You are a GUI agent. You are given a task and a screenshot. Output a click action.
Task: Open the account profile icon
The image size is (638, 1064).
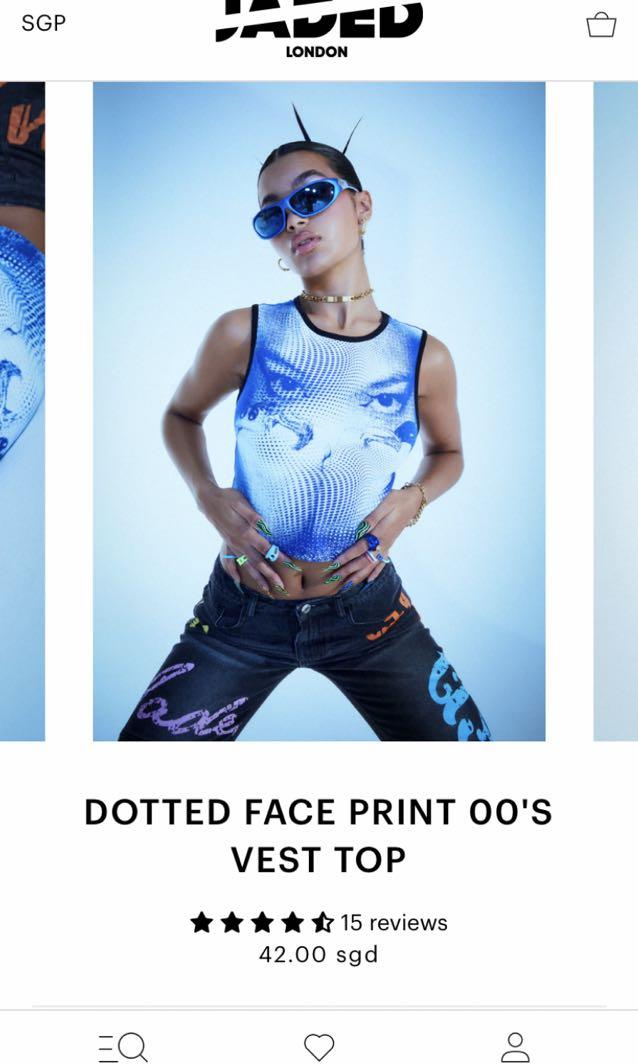click(515, 1047)
